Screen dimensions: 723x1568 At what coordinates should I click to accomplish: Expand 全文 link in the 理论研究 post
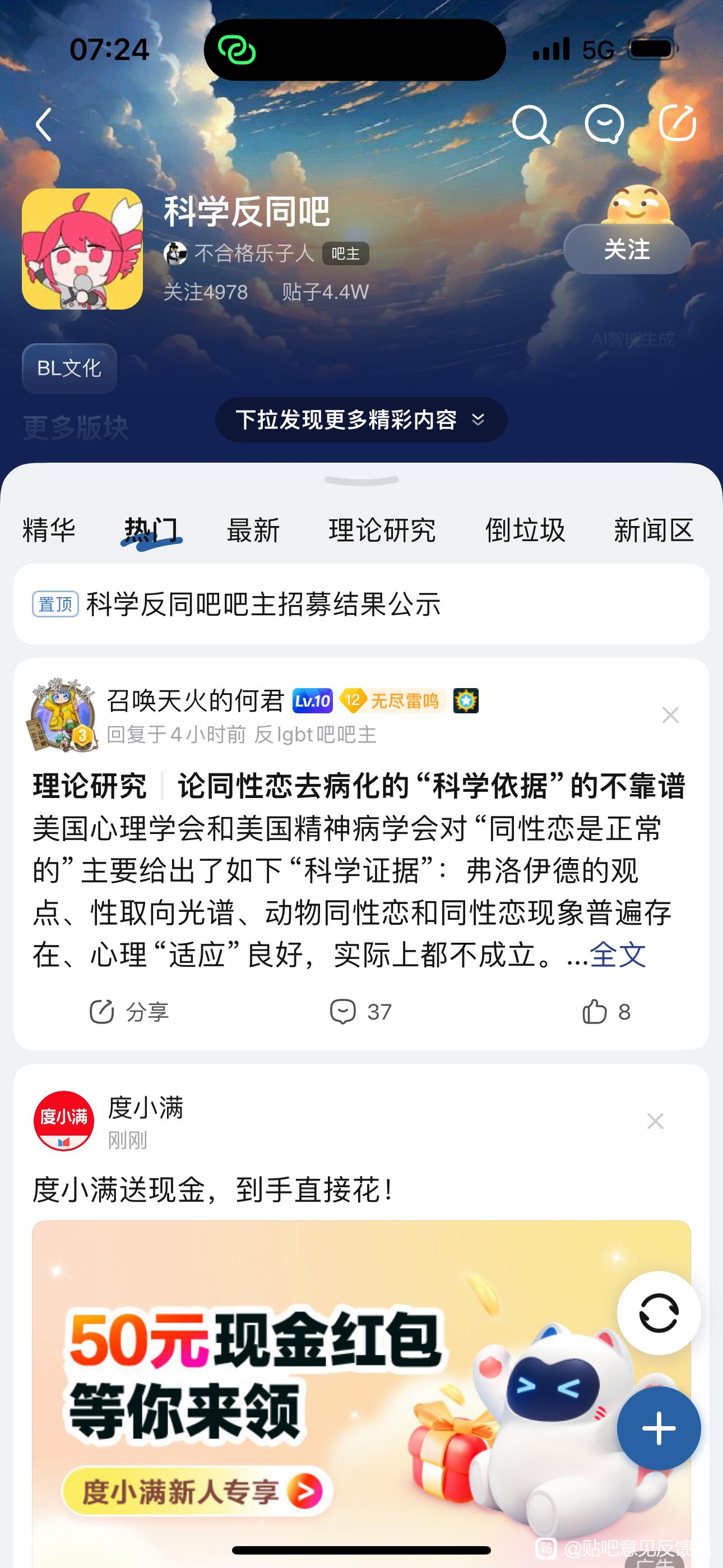coord(618,955)
